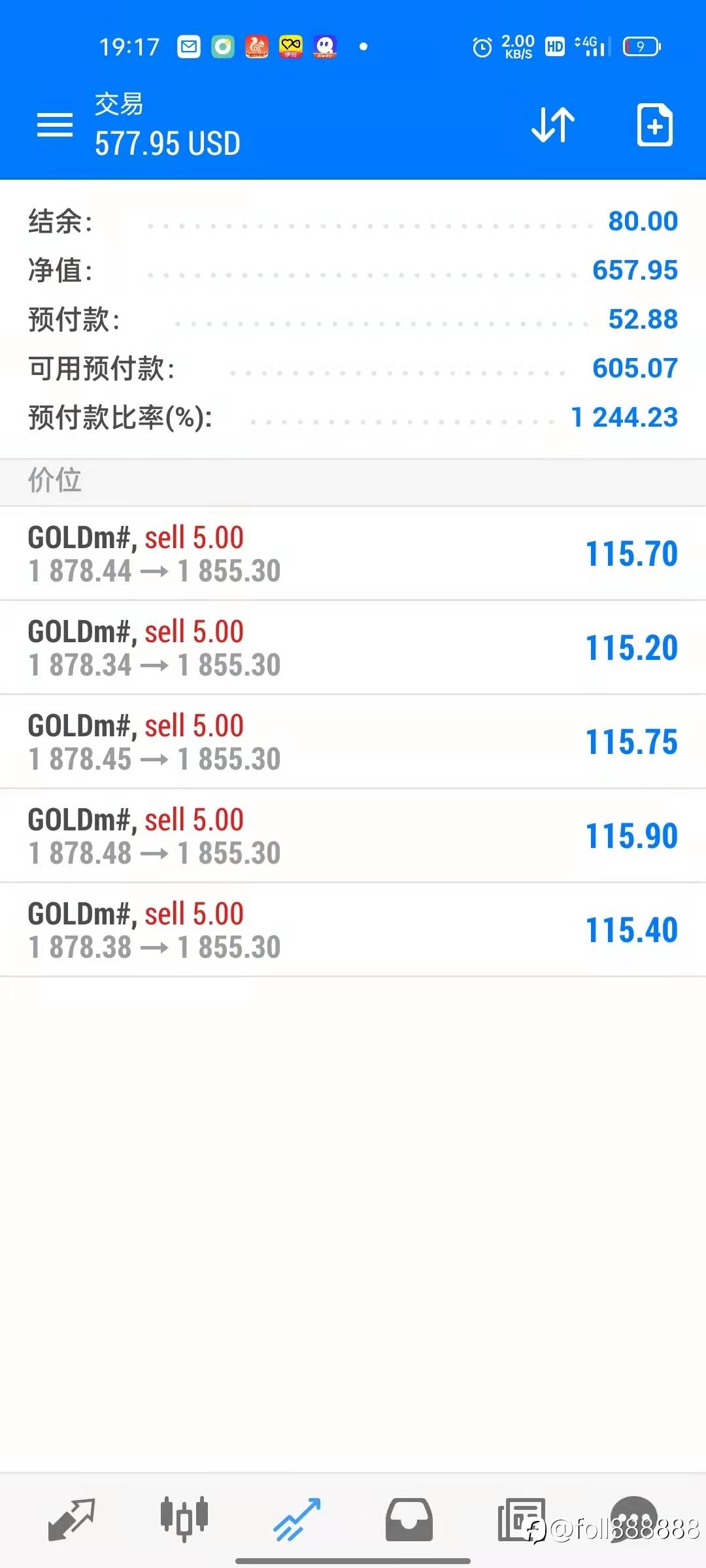Image resolution: width=706 pixels, height=1568 pixels.
Task: Create a new order
Action: pyautogui.click(x=654, y=124)
